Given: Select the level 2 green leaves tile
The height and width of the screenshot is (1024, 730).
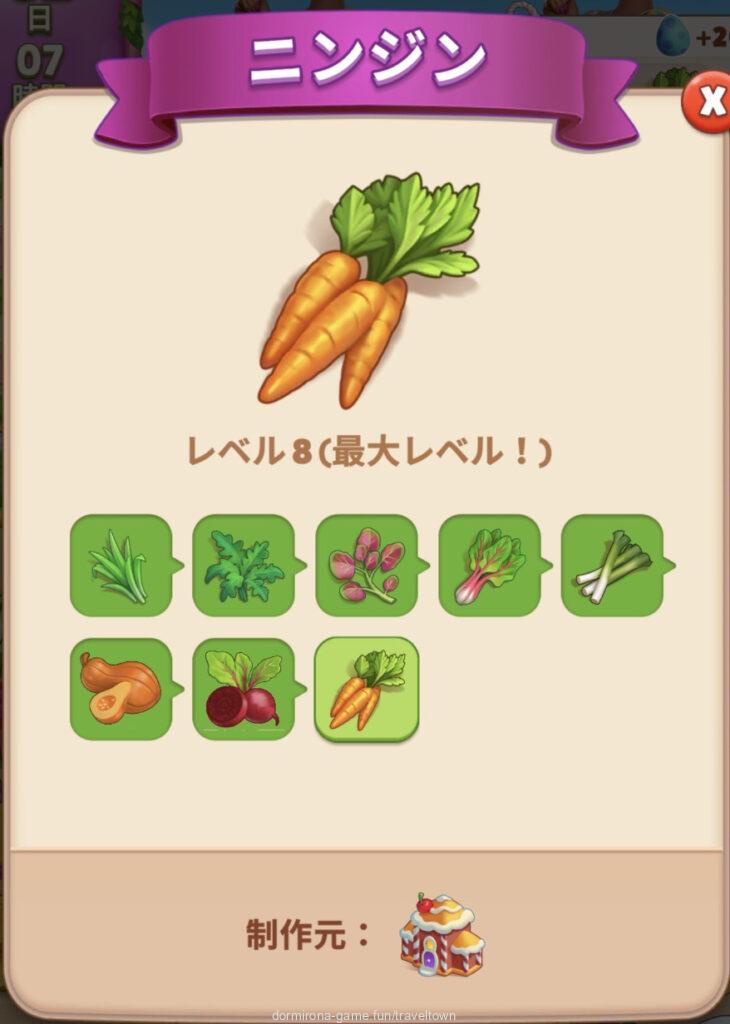Looking at the screenshot, I should point(243,565).
